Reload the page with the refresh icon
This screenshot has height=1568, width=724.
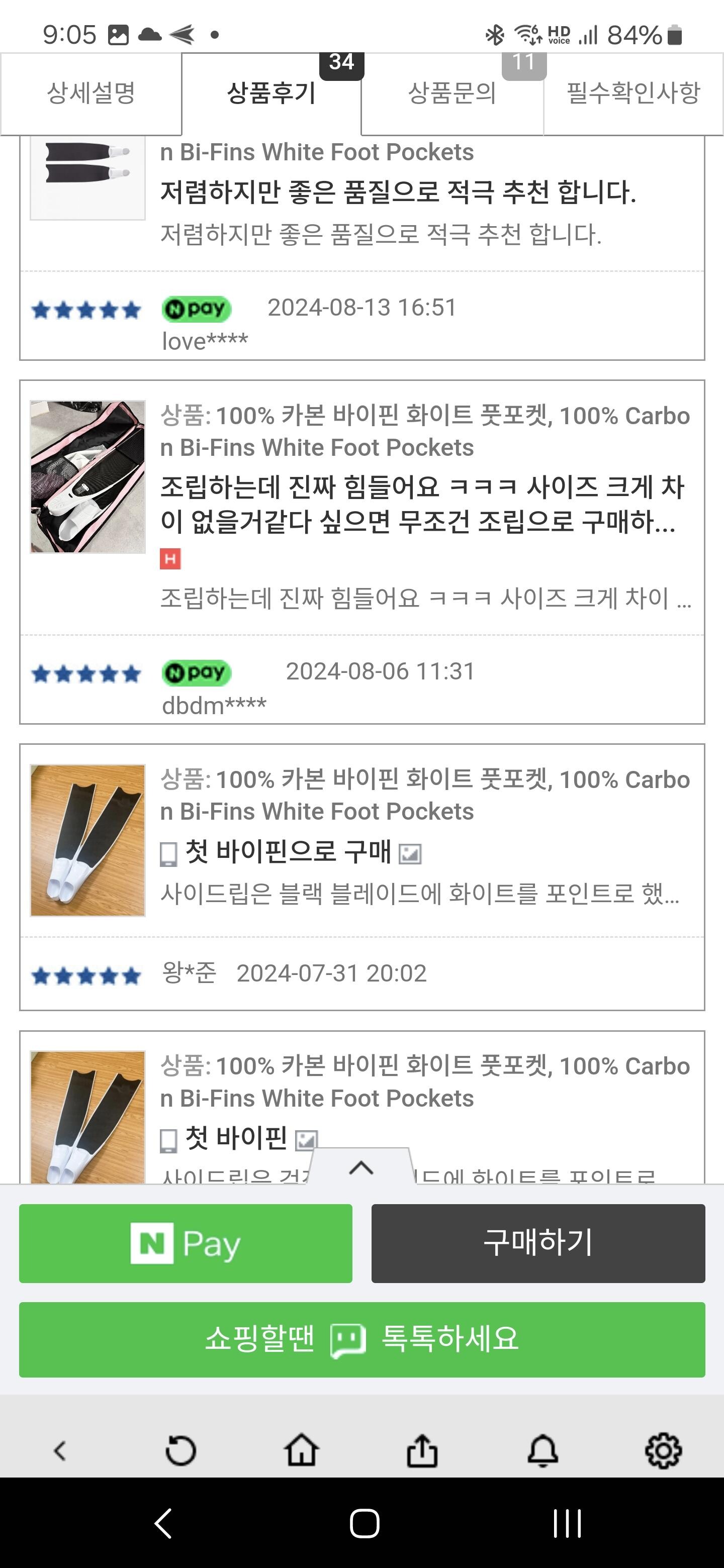(x=180, y=1451)
